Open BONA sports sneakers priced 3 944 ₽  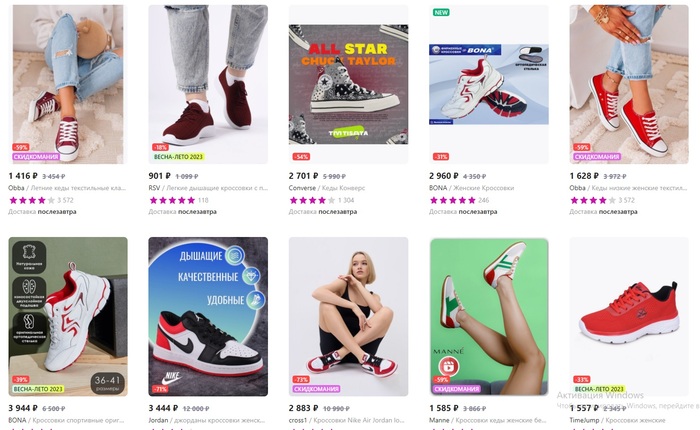pyautogui.click(x=67, y=315)
